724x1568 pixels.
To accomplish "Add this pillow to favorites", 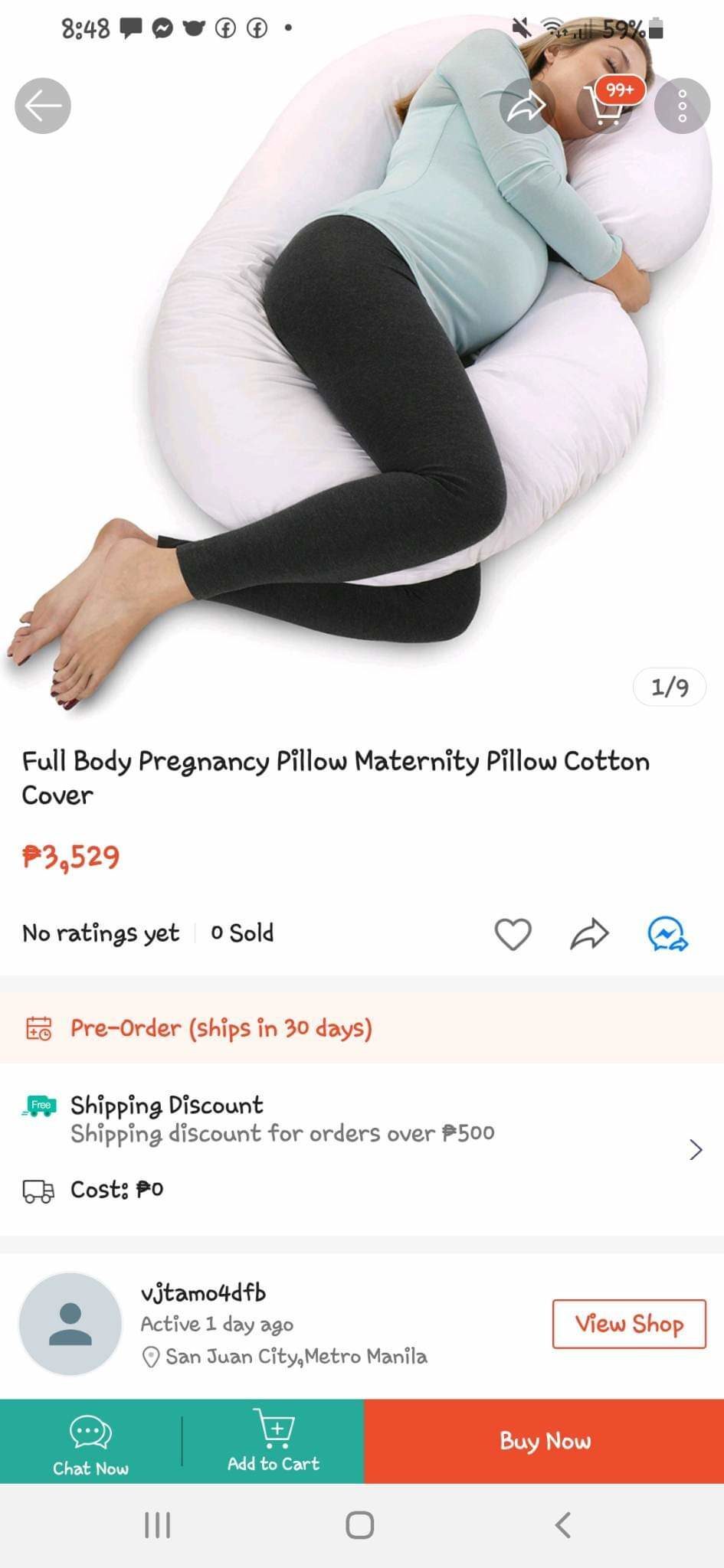I will pyautogui.click(x=513, y=934).
